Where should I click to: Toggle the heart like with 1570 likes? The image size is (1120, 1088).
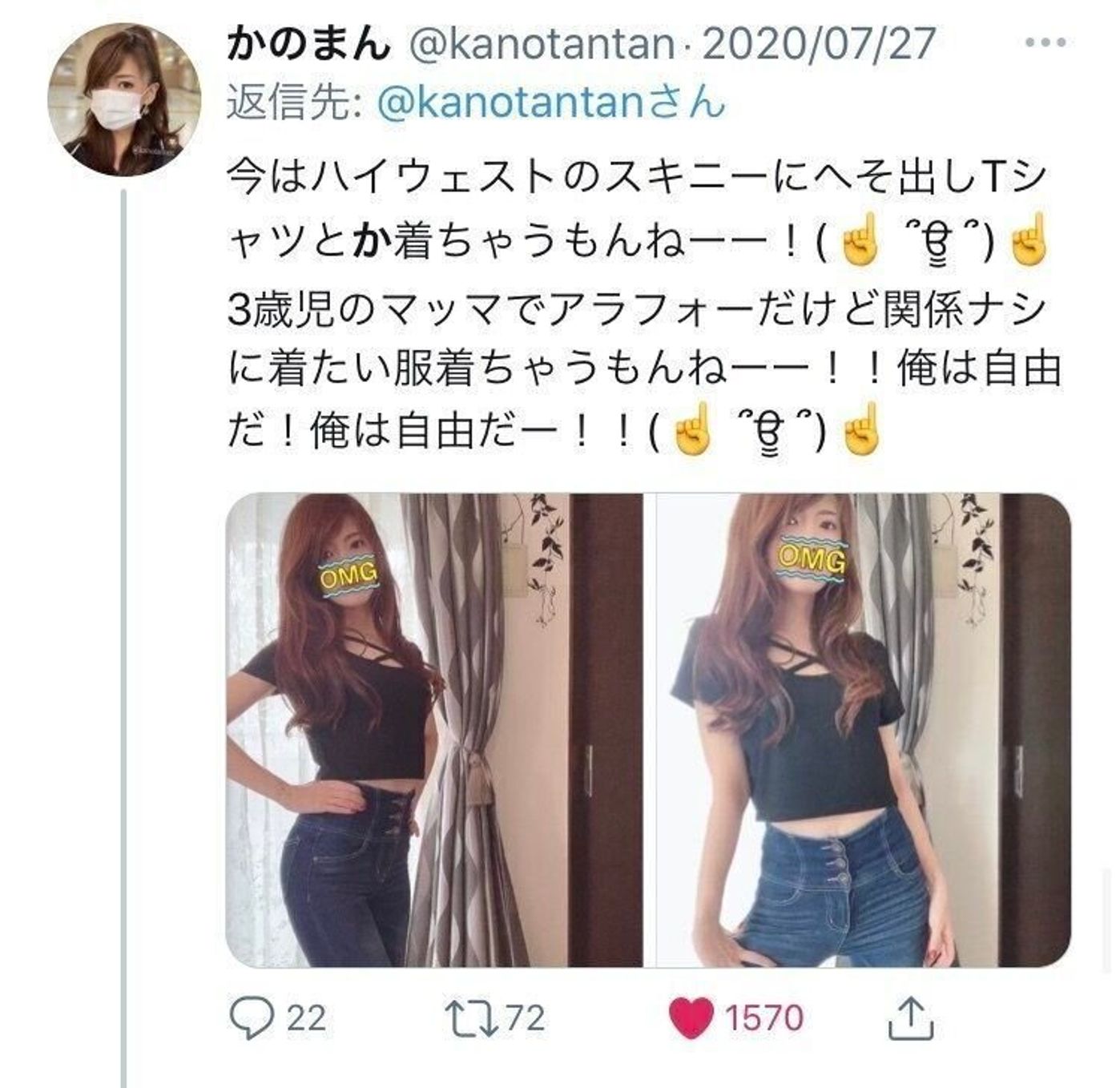[691, 1017]
